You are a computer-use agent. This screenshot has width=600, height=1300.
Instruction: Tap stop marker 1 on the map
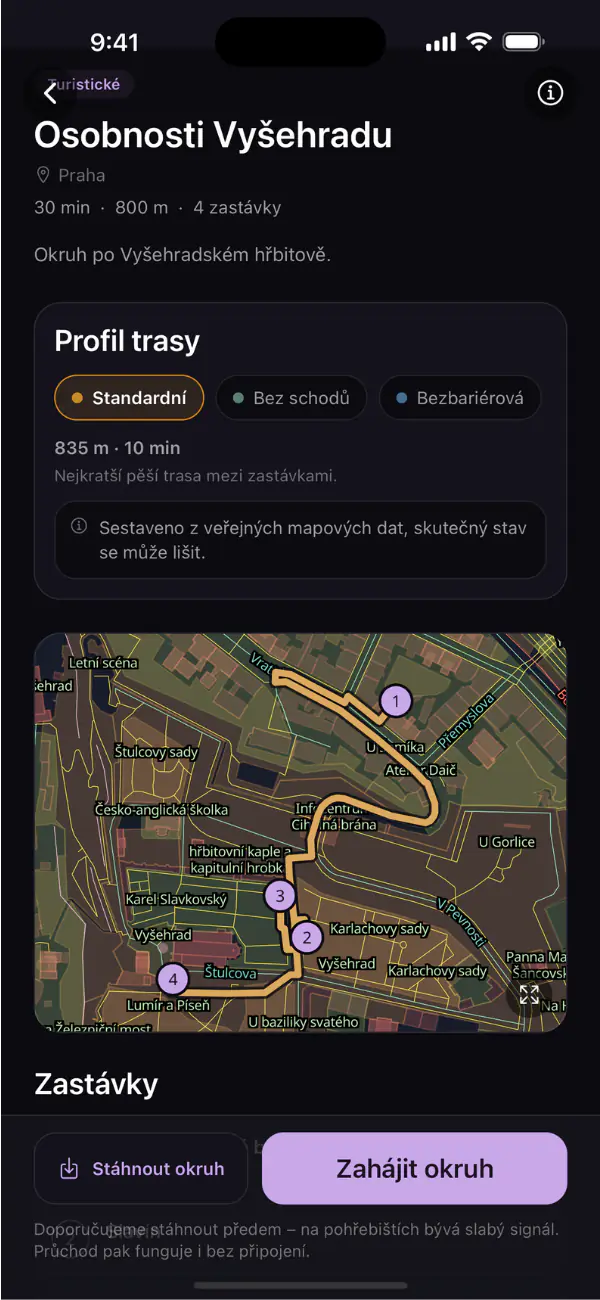point(396,702)
